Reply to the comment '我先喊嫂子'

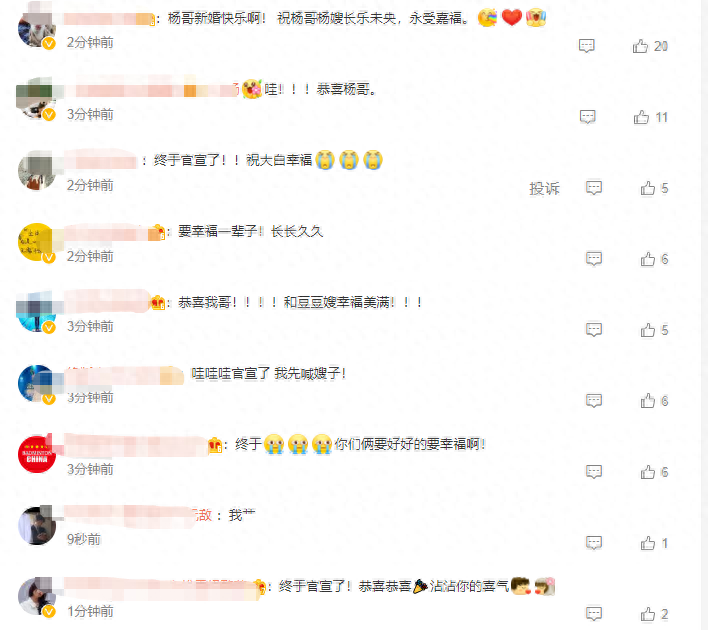tap(594, 401)
